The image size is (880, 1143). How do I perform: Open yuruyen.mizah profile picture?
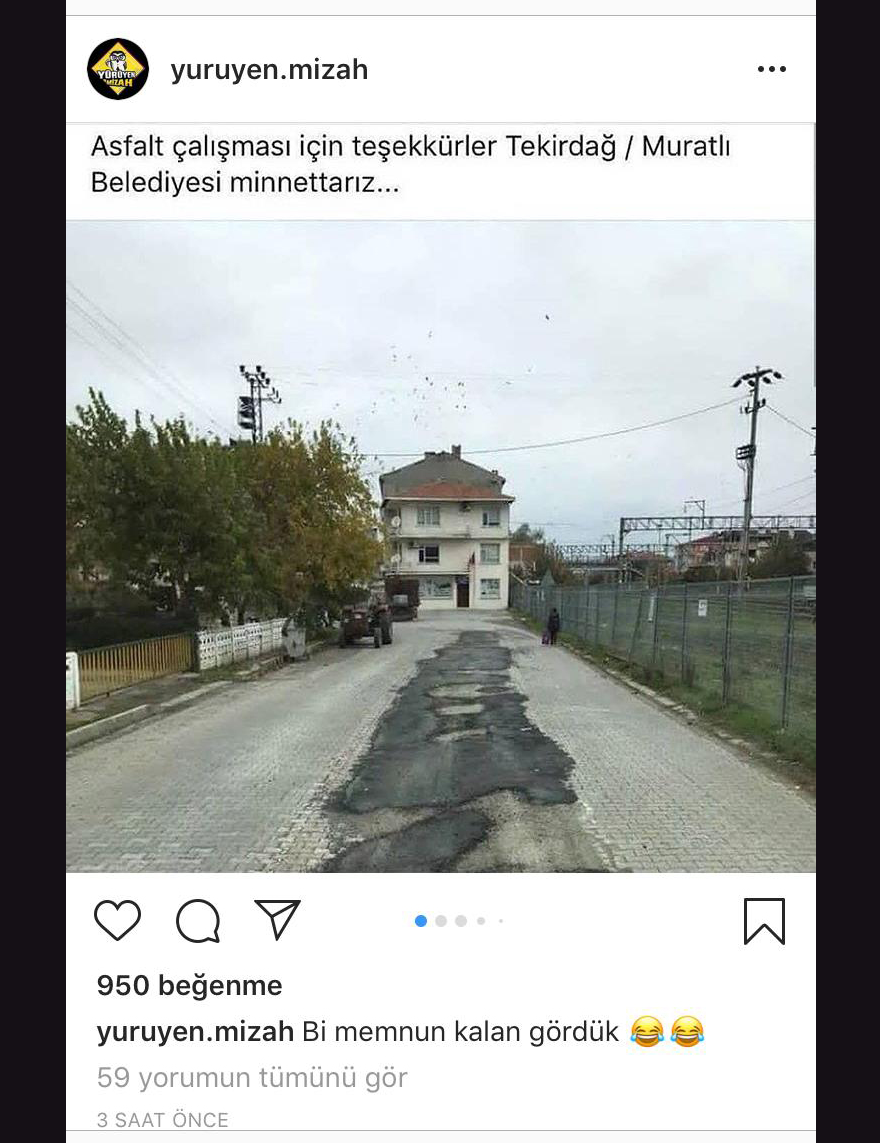tap(118, 69)
